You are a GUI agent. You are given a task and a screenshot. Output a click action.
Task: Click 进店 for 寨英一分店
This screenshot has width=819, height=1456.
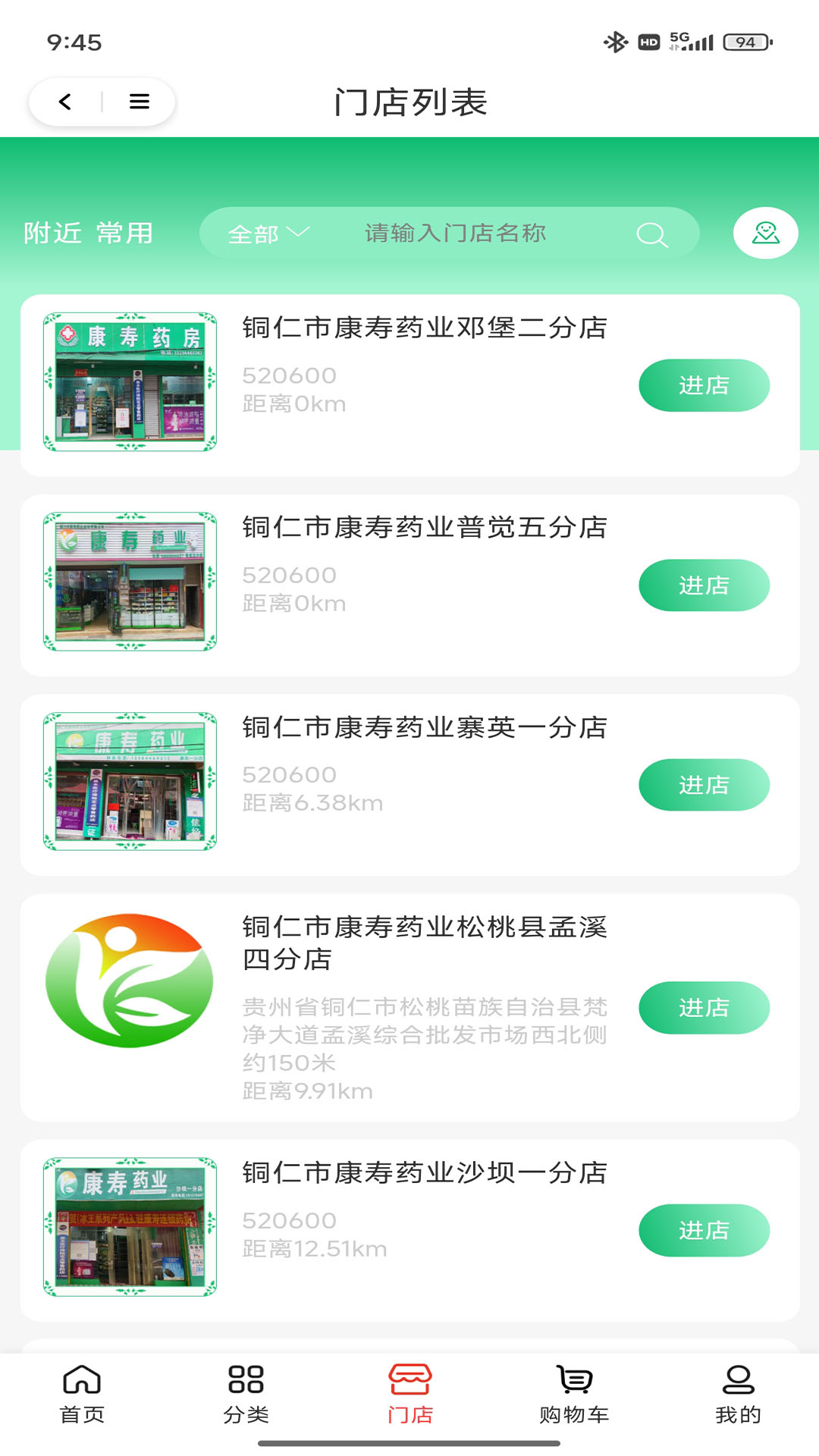click(x=704, y=785)
